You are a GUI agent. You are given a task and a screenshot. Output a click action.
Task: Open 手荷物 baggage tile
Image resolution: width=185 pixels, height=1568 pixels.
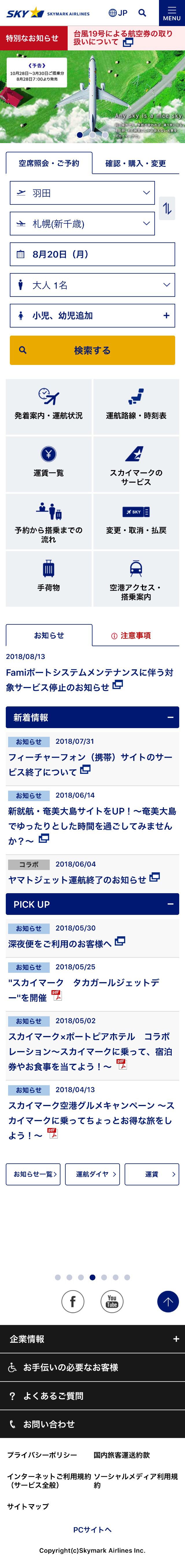tap(49, 578)
